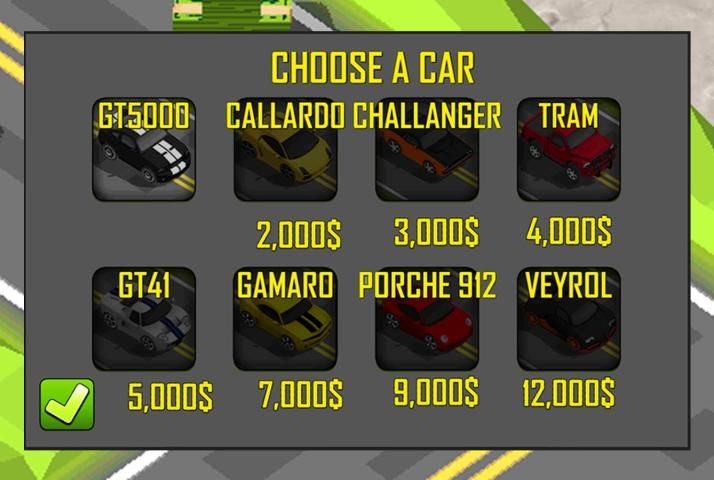
Task: Select the GT5000 car
Action: click(x=143, y=150)
